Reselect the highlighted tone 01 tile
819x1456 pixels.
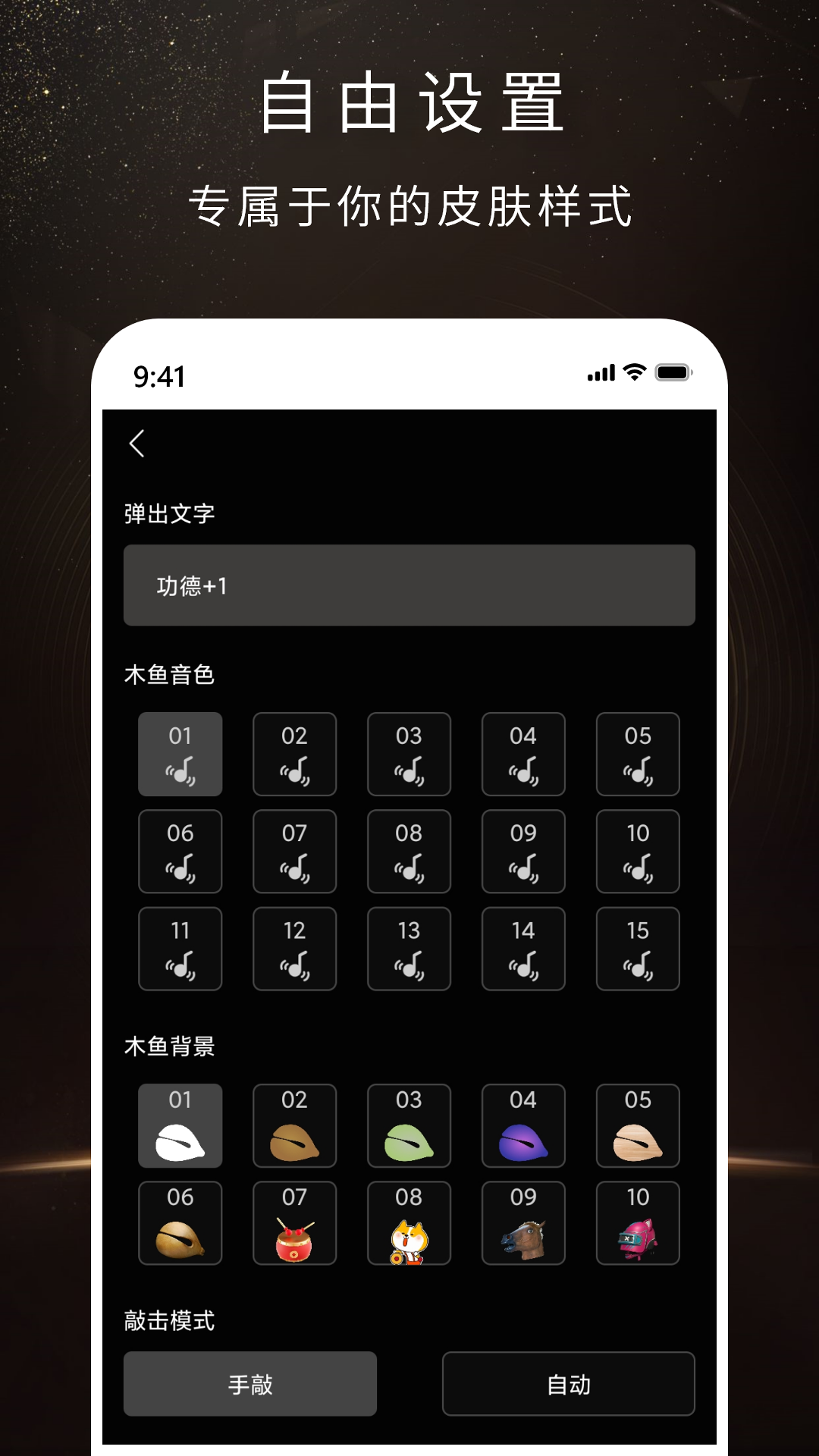pyautogui.click(x=180, y=755)
